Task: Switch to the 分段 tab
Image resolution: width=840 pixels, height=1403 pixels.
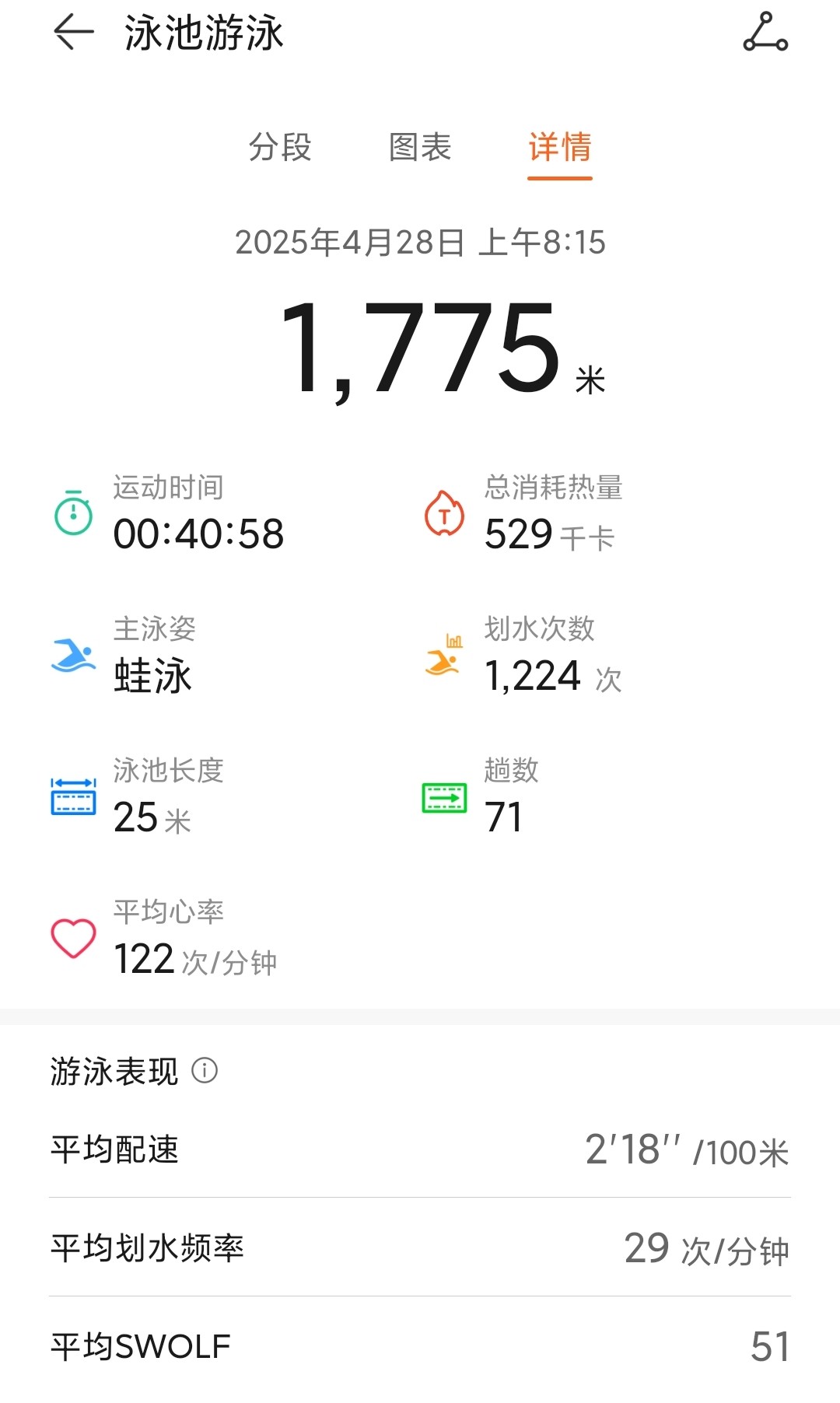Action: pos(280,147)
